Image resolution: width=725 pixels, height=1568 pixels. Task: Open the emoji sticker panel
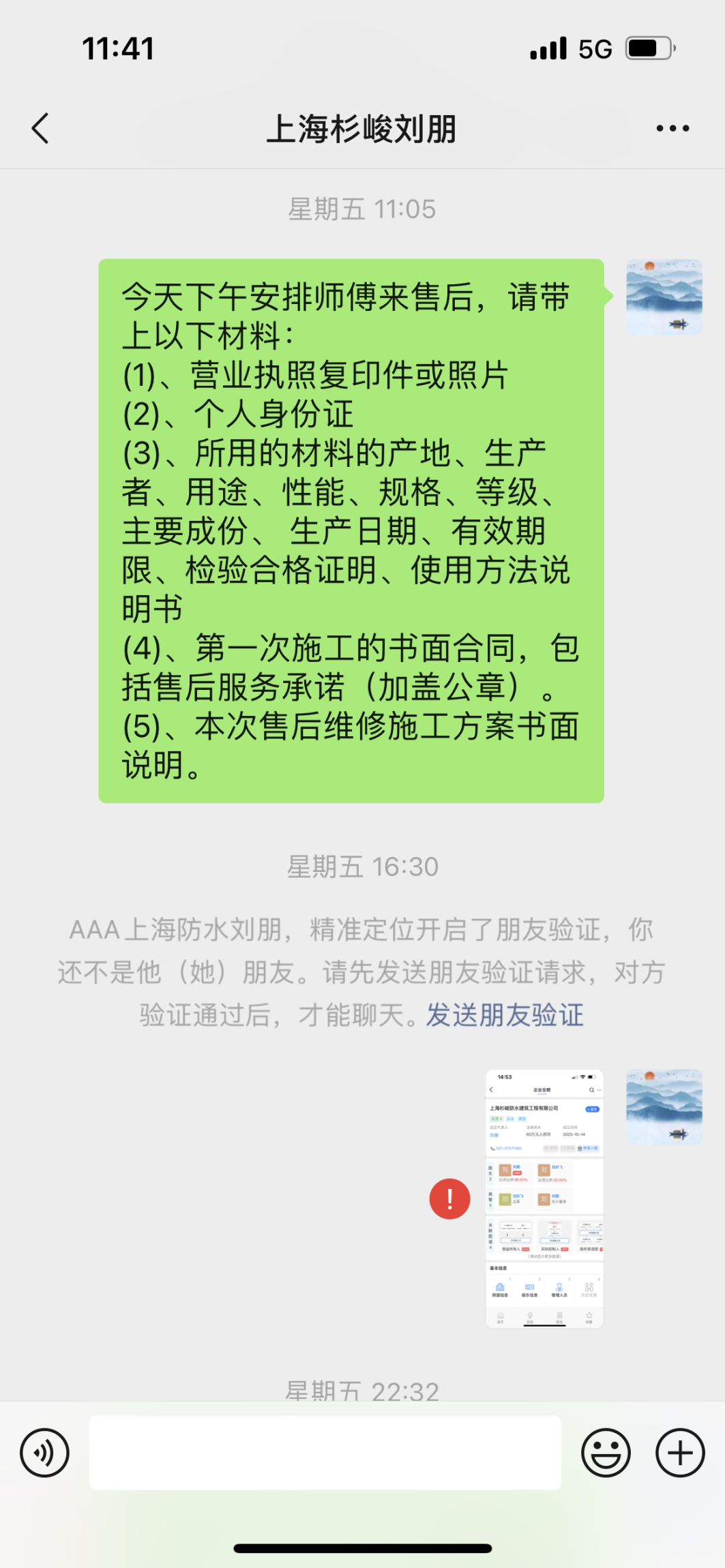(605, 1453)
